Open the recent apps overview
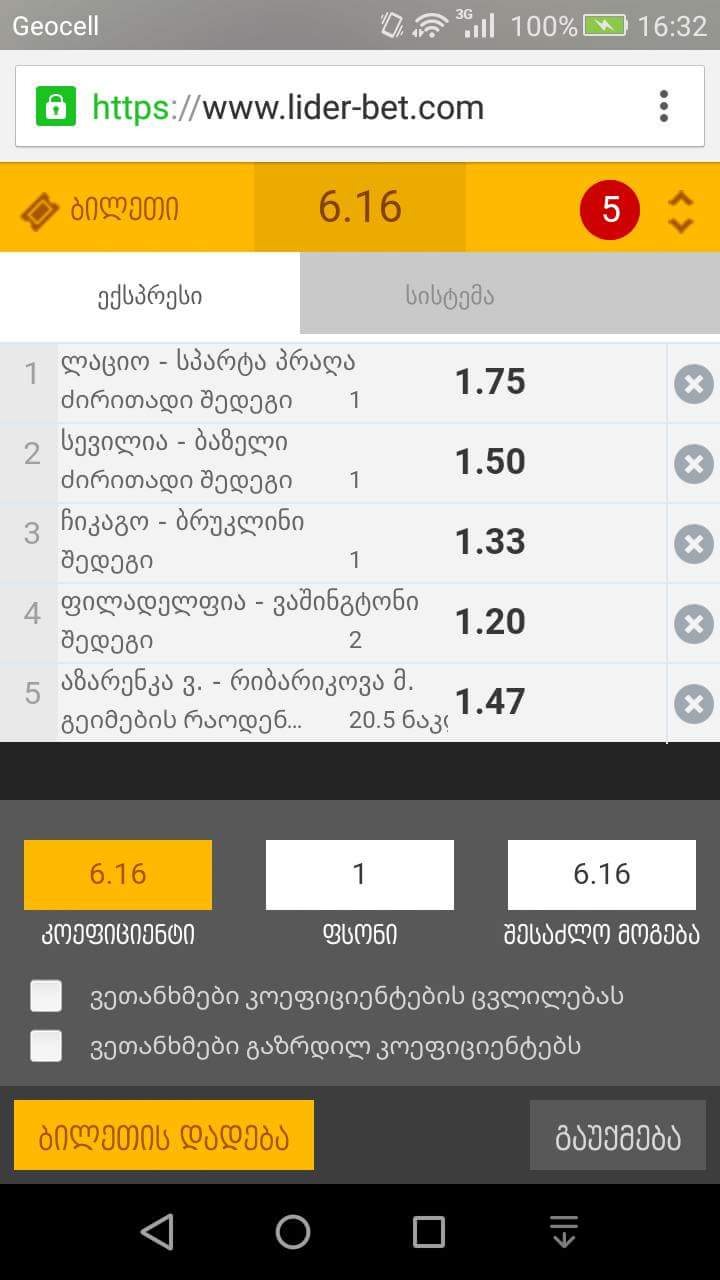The height and width of the screenshot is (1280, 720). click(x=429, y=1232)
